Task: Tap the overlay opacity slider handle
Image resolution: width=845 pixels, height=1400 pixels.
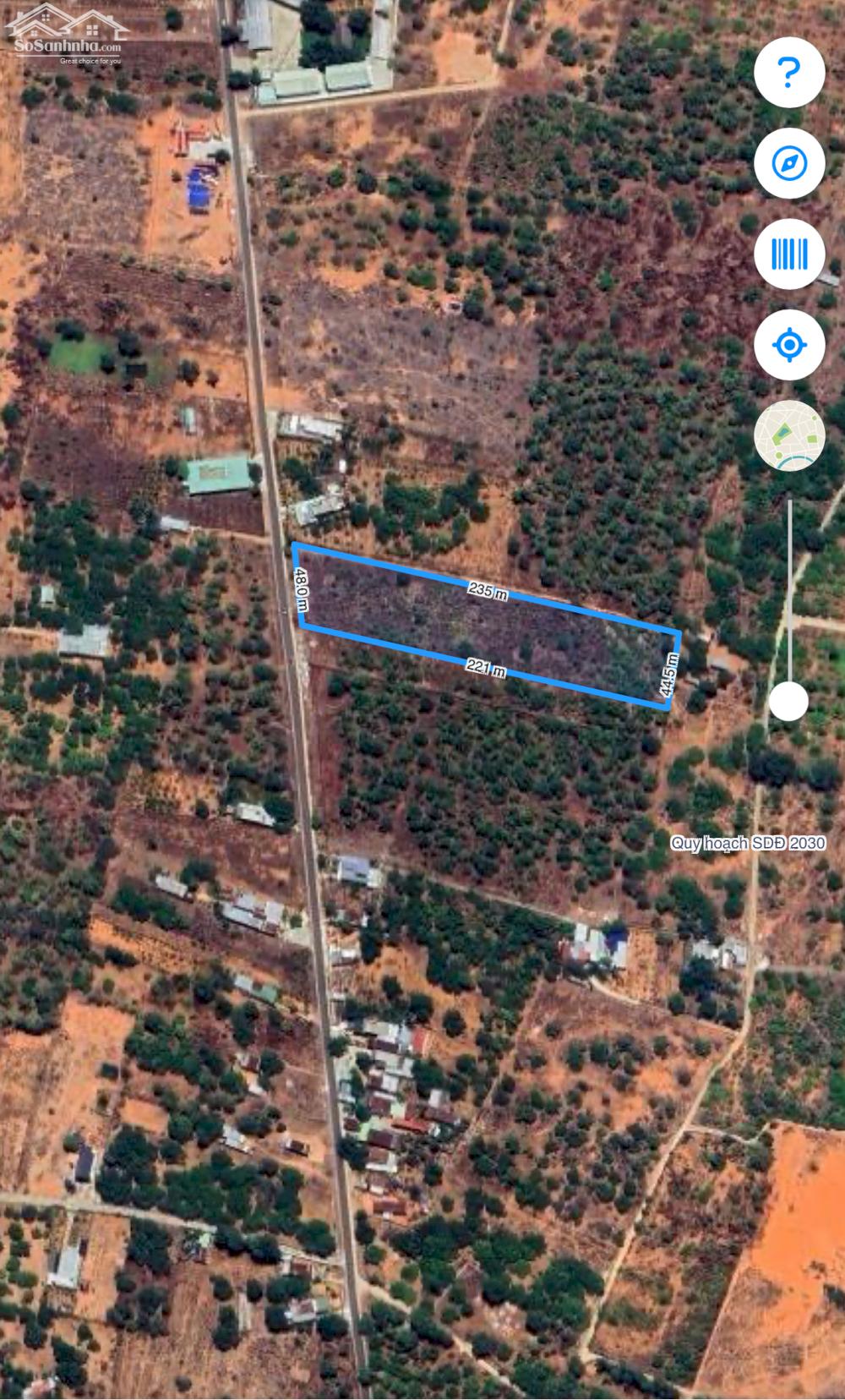Action: point(788,701)
